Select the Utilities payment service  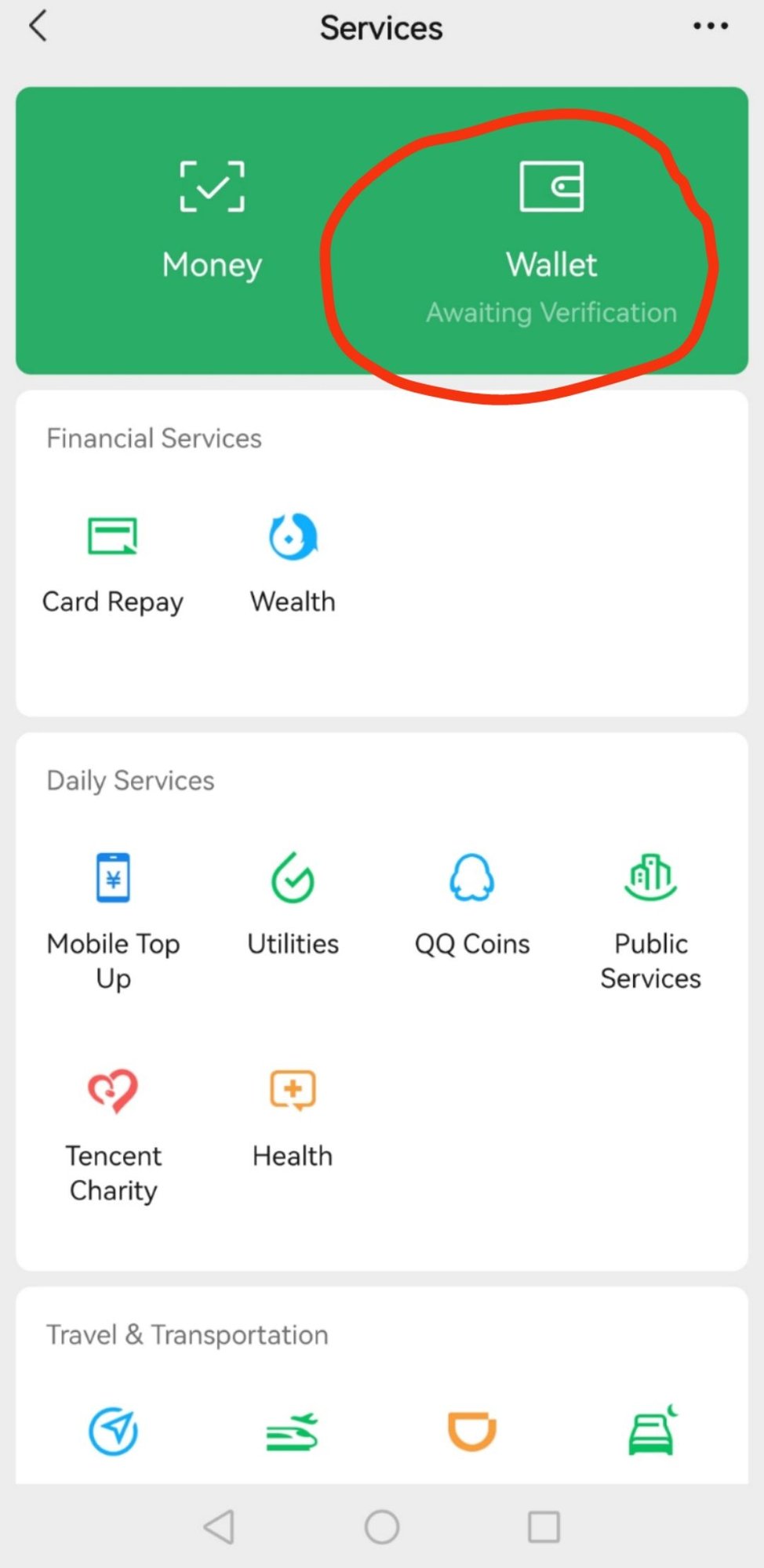click(293, 902)
